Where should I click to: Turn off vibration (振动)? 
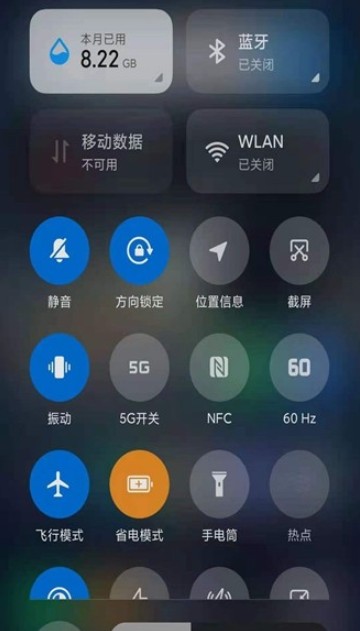pos(60,367)
